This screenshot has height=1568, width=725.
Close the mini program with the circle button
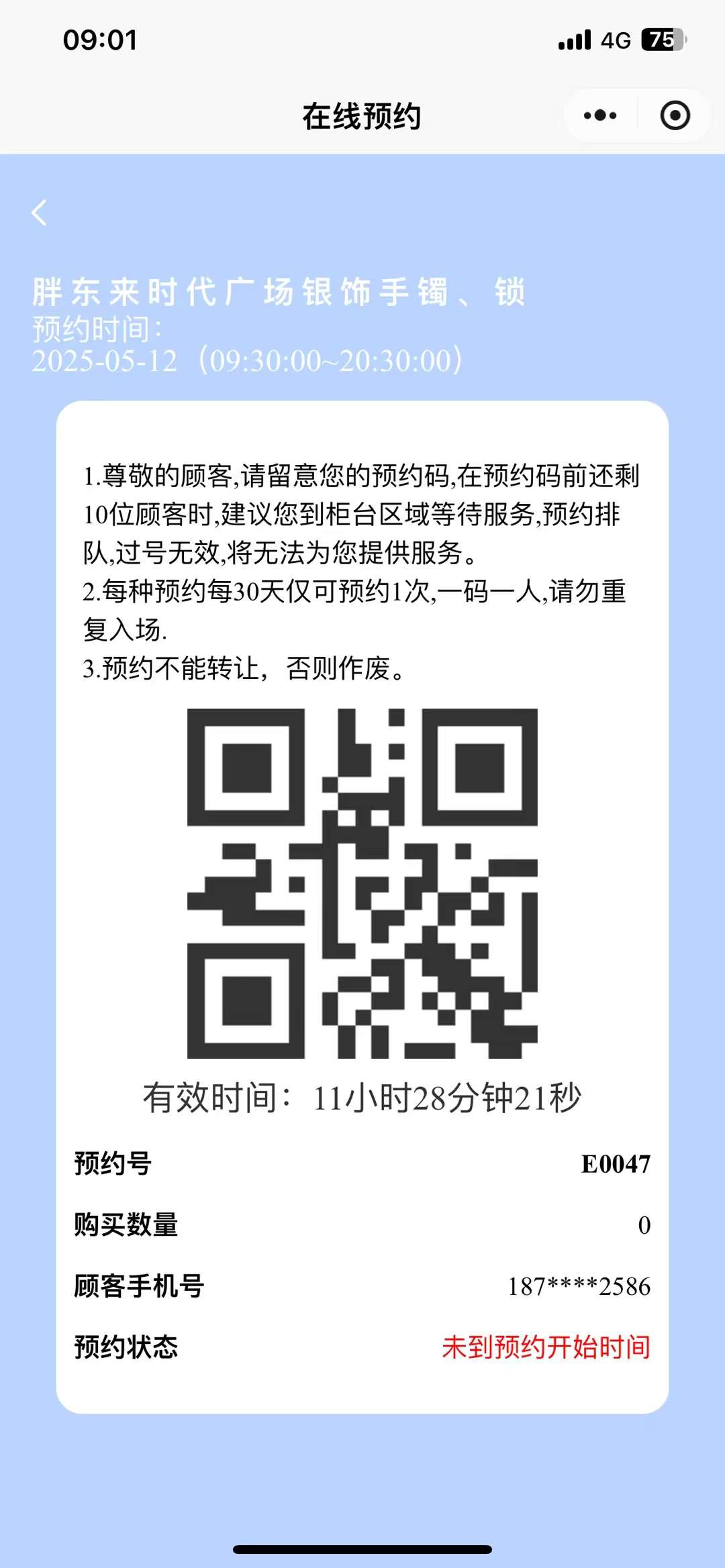(675, 115)
